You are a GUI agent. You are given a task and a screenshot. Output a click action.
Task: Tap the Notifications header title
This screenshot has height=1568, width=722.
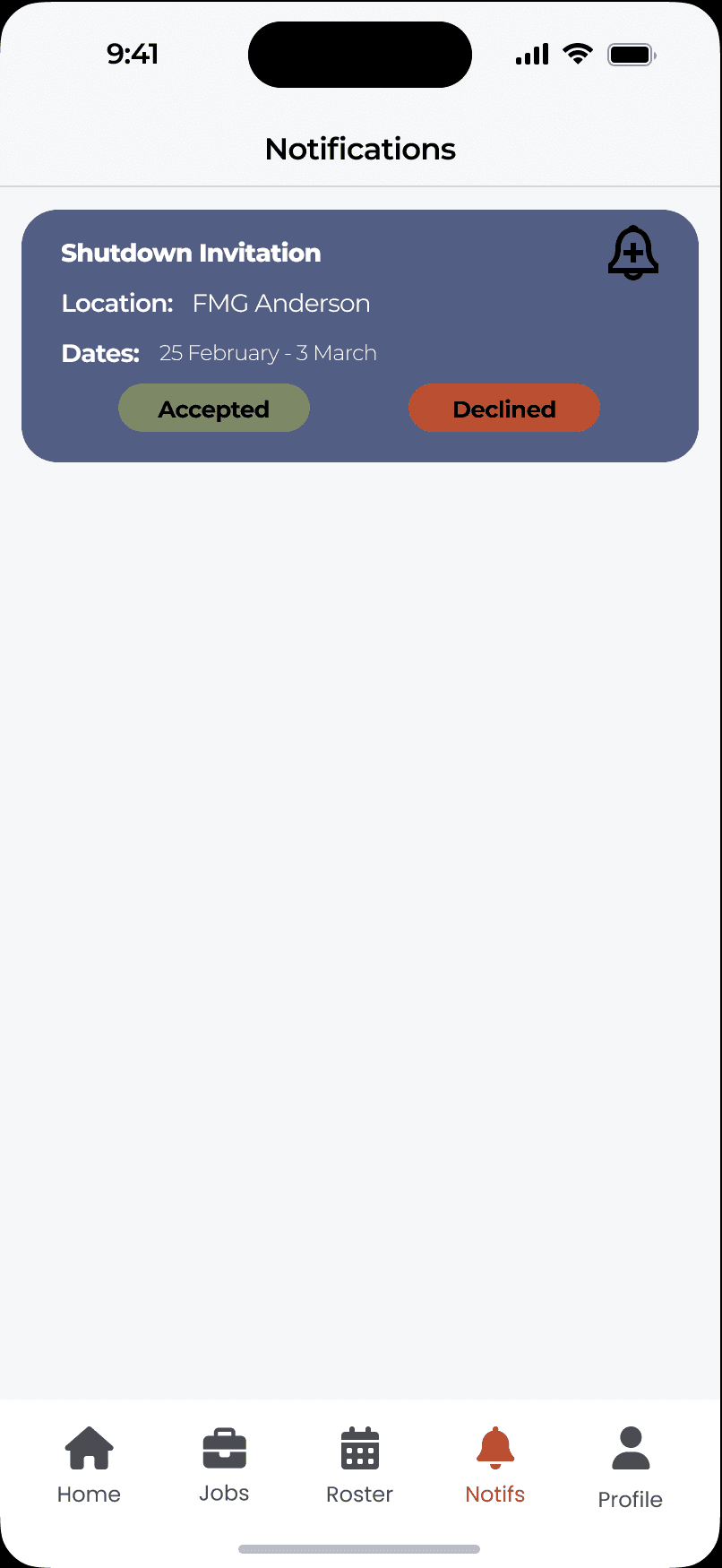point(360,149)
